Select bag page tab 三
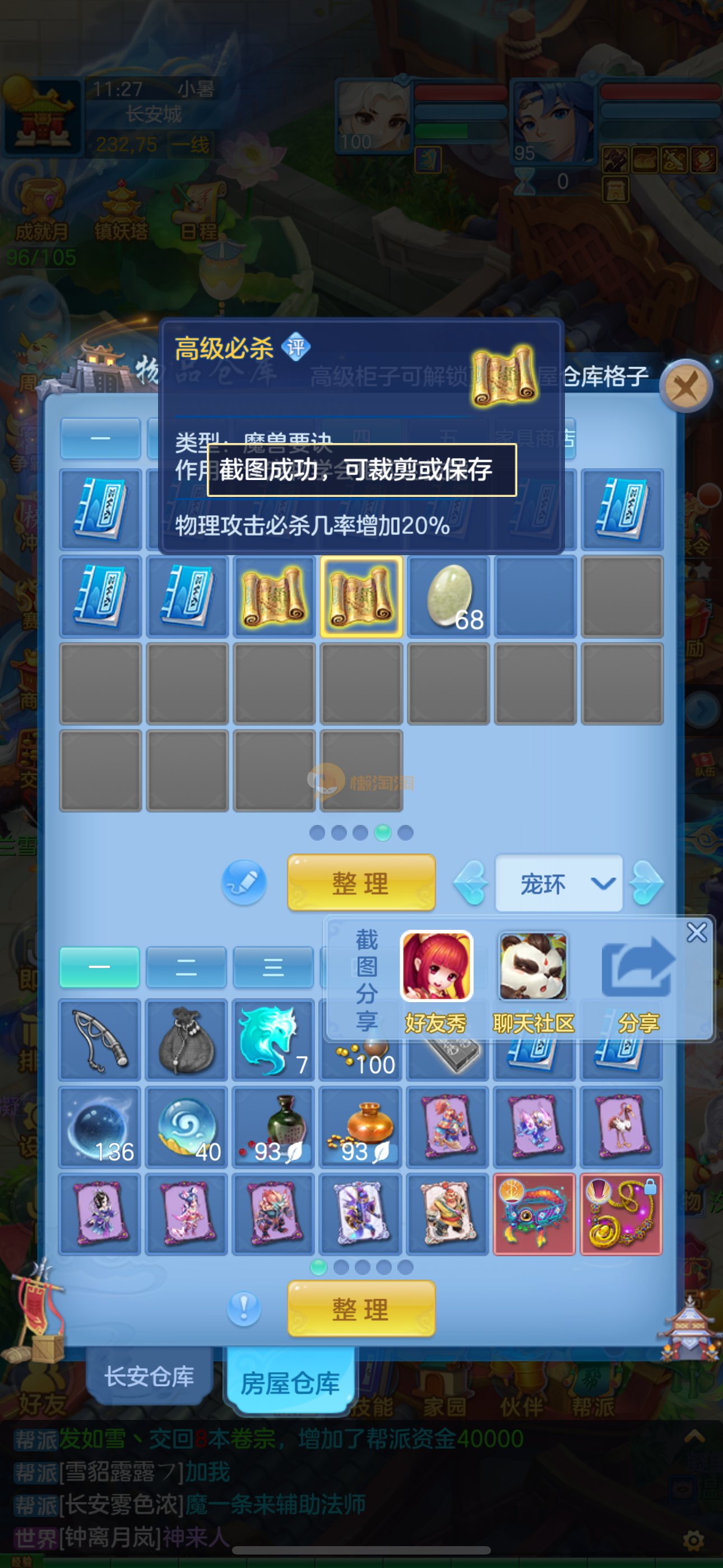723x1568 pixels. [272, 967]
